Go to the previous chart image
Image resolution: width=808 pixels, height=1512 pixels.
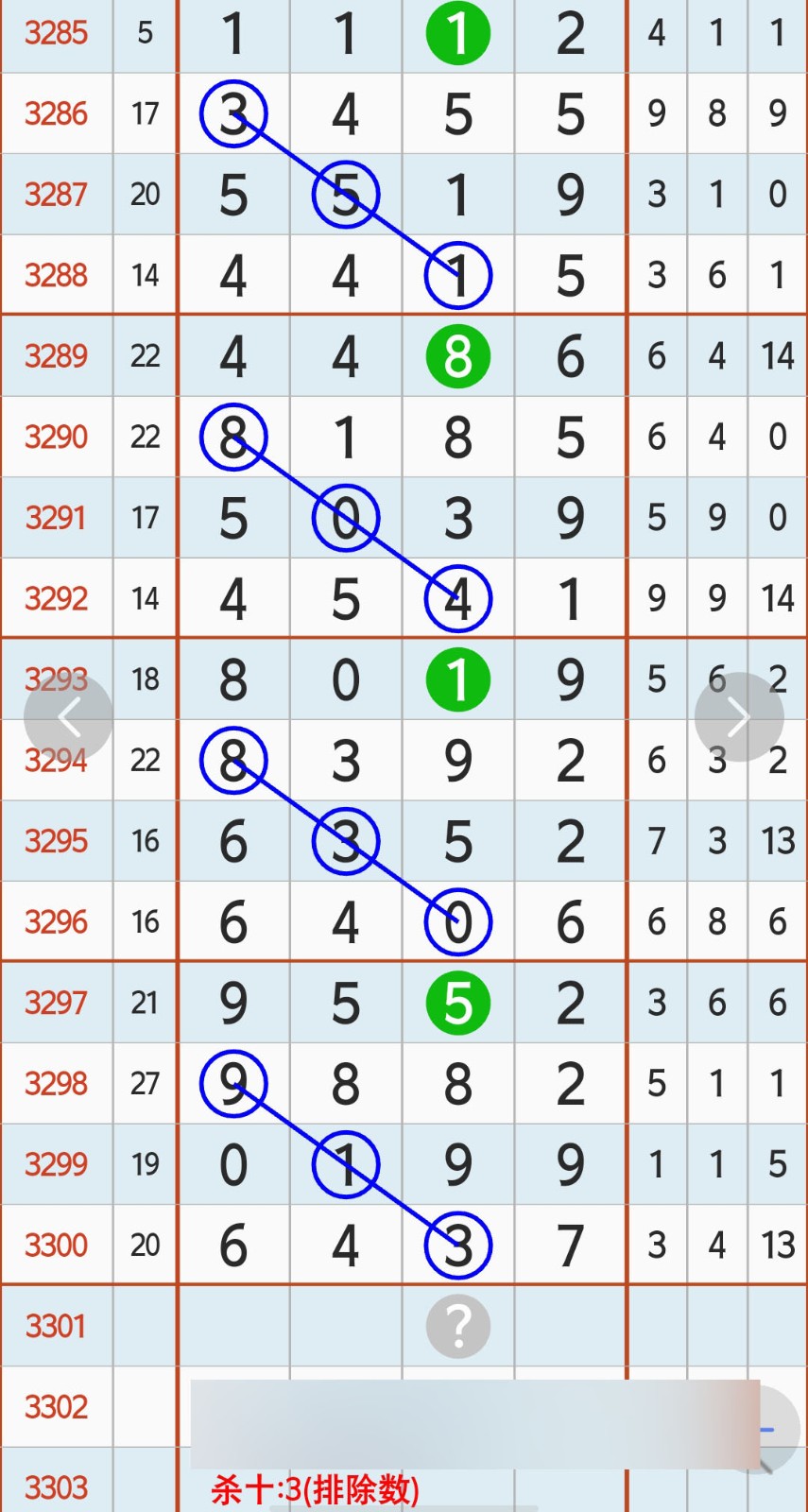(x=69, y=717)
